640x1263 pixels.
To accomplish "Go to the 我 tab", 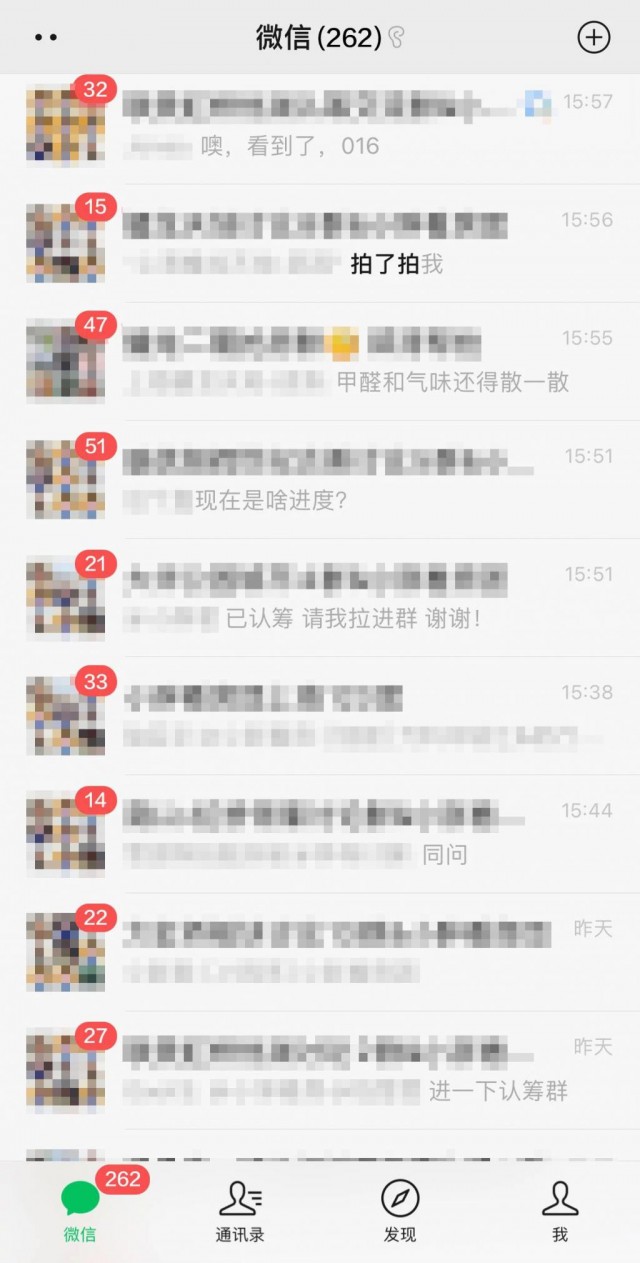I will point(560,1211).
